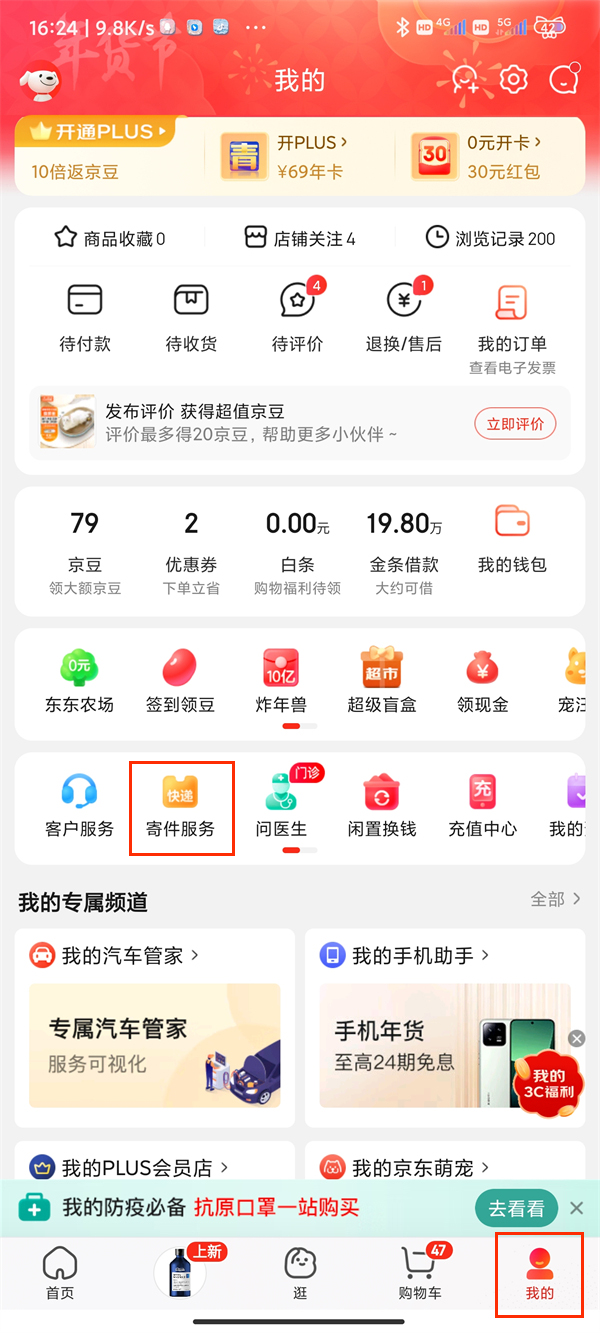Screen dimensions: 600x1333
Task: Open the settings gear icon
Action: point(514,79)
